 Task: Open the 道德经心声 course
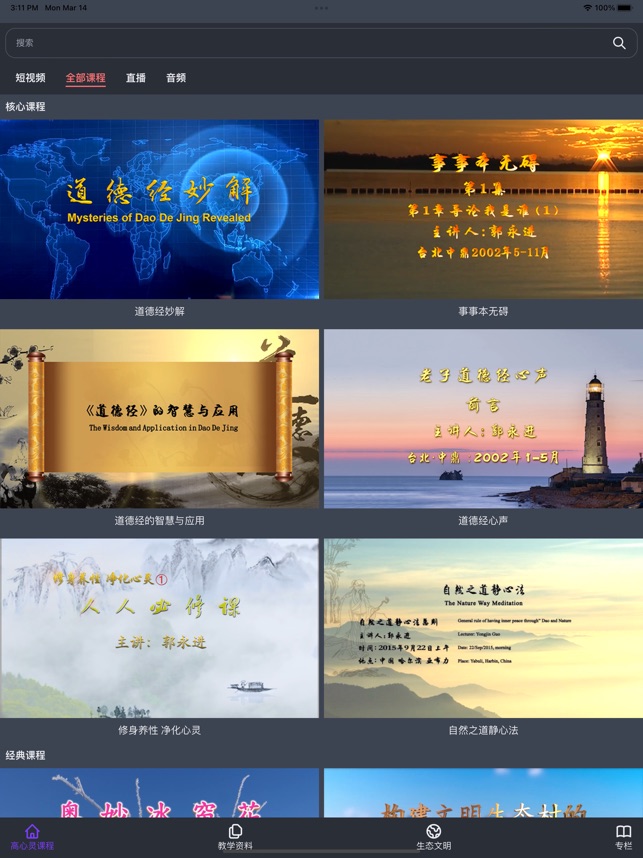point(483,418)
